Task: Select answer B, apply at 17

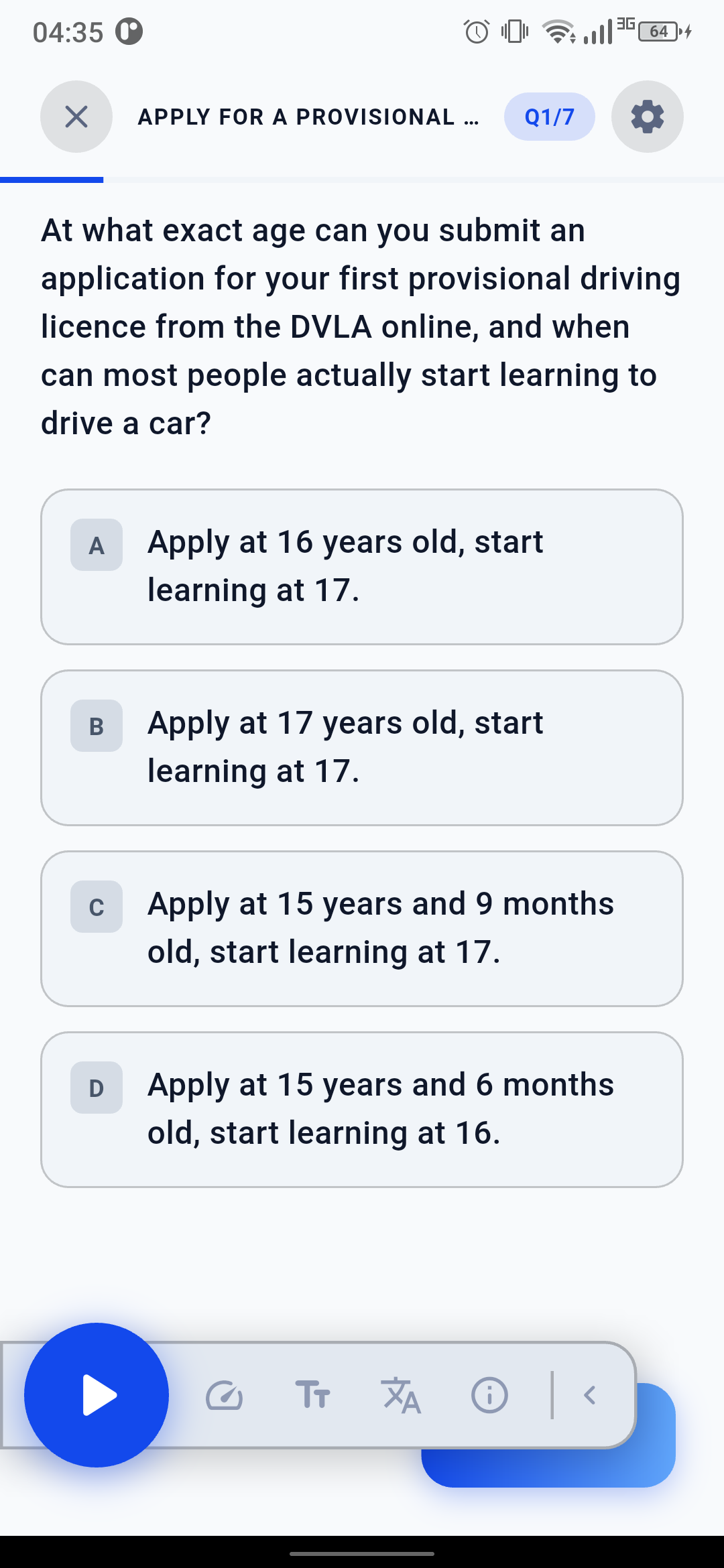Action: pos(362,746)
